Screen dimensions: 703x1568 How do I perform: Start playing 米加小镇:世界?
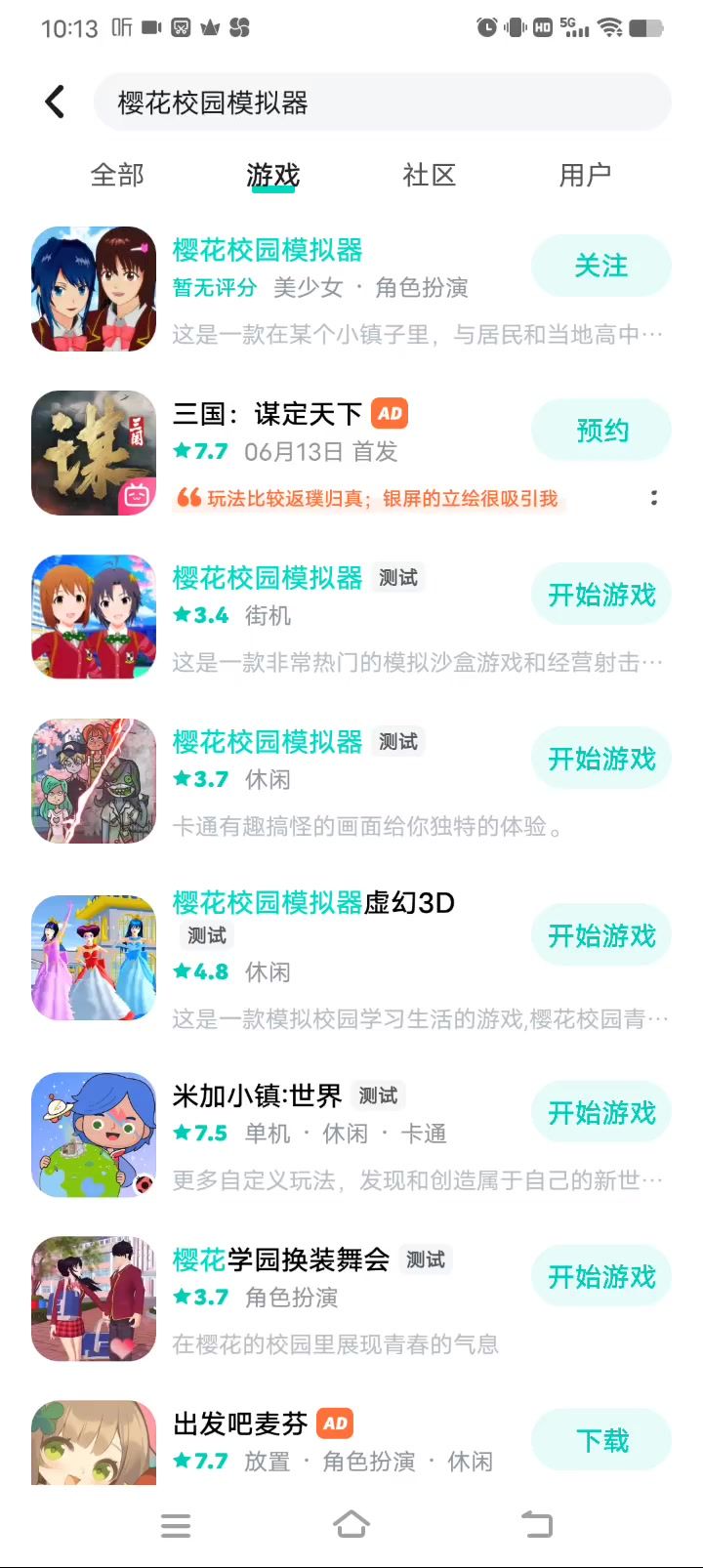pos(600,1112)
